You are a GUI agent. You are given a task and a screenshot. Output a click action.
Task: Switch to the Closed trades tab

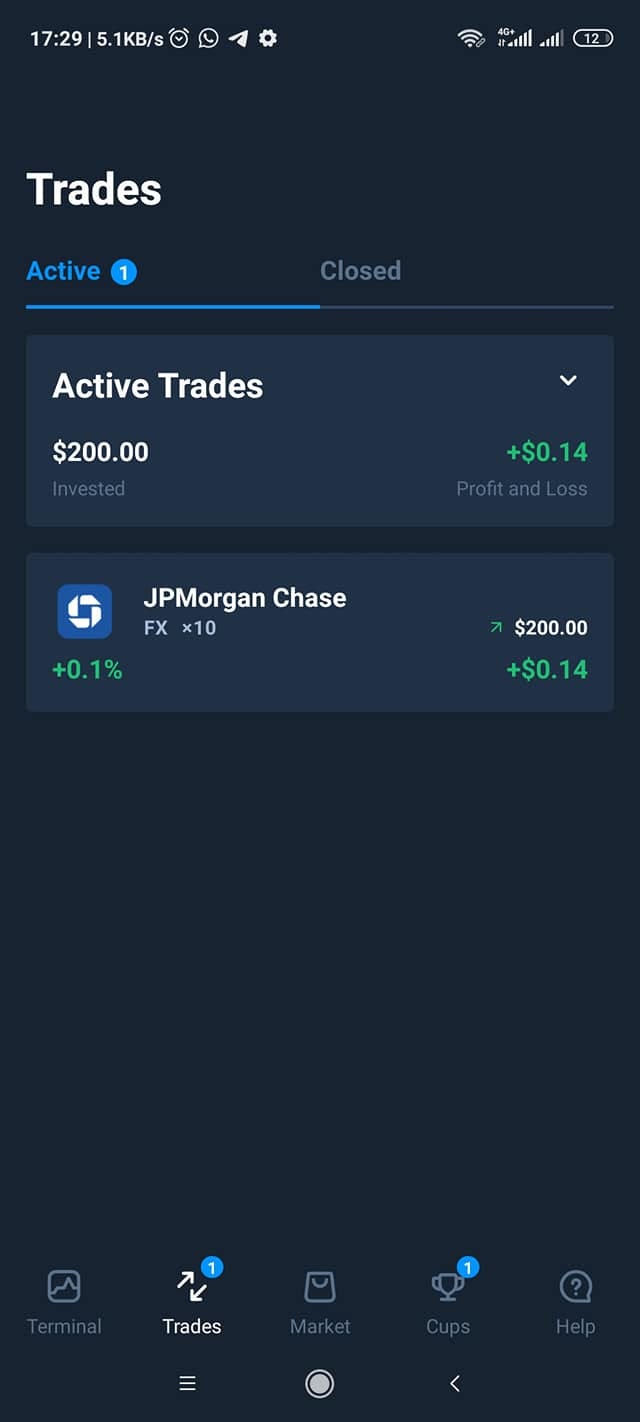point(360,271)
